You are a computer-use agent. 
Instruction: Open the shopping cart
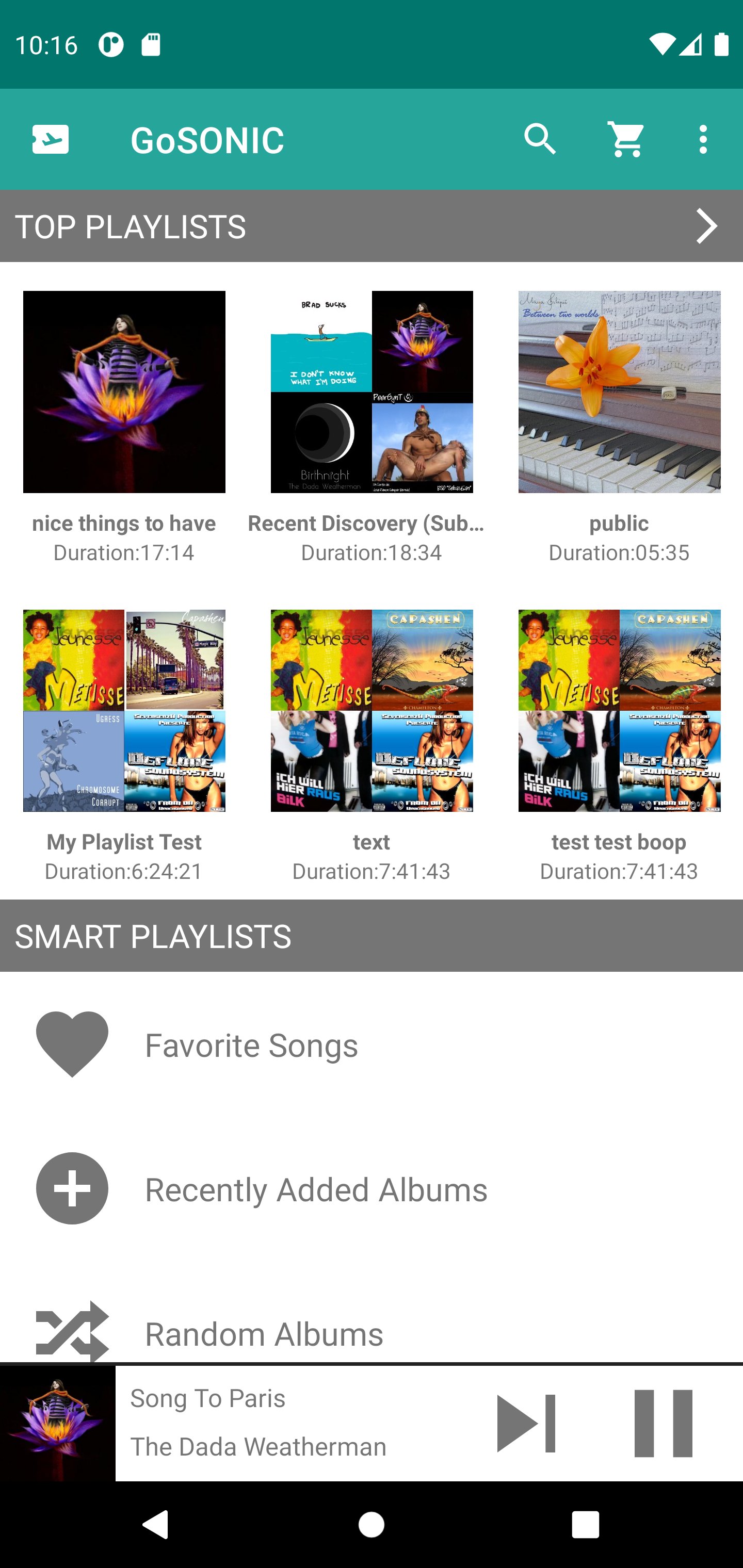[x=627, y=139]
